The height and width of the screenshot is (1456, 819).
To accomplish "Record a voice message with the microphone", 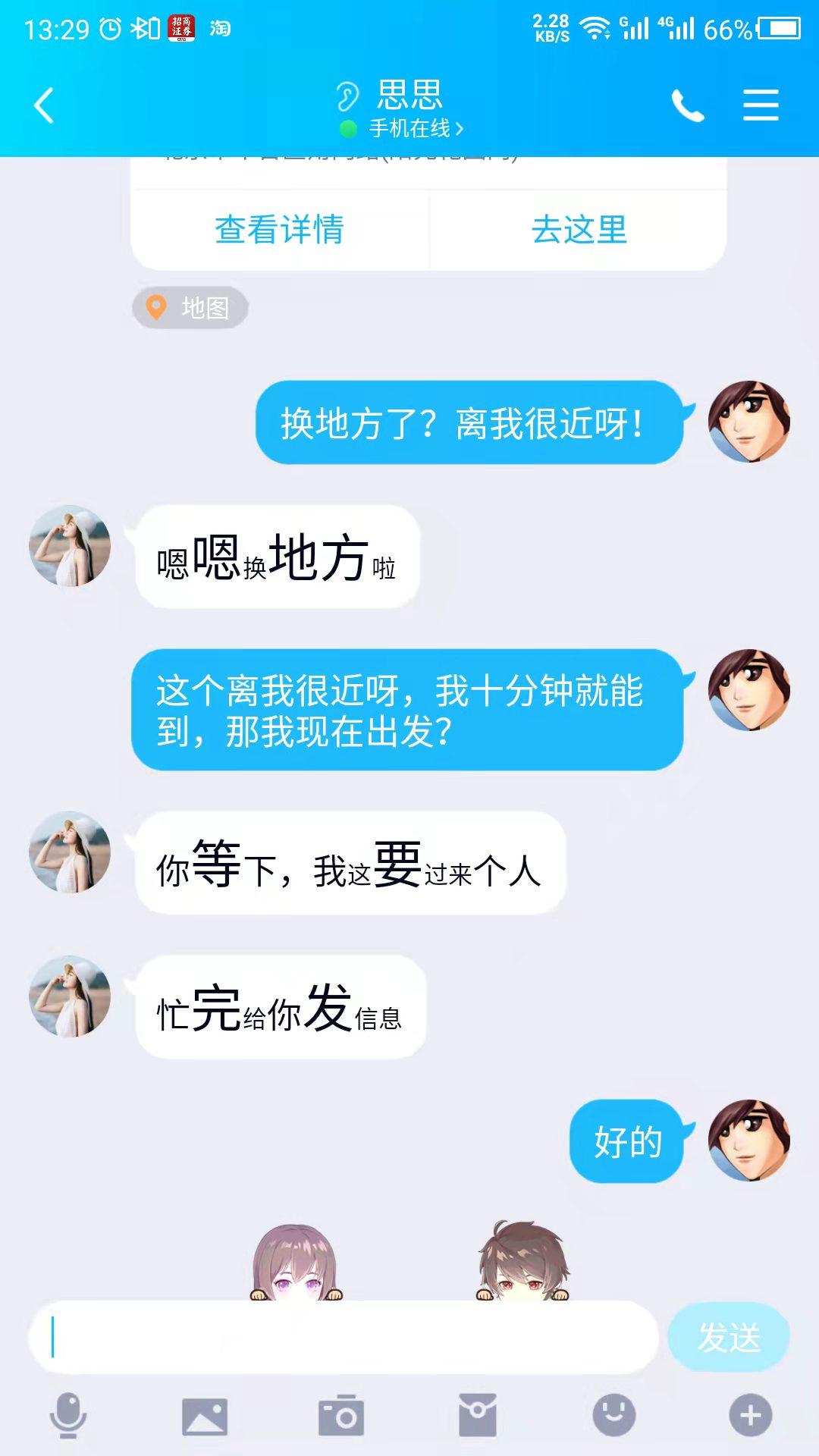I will 68,1415.
